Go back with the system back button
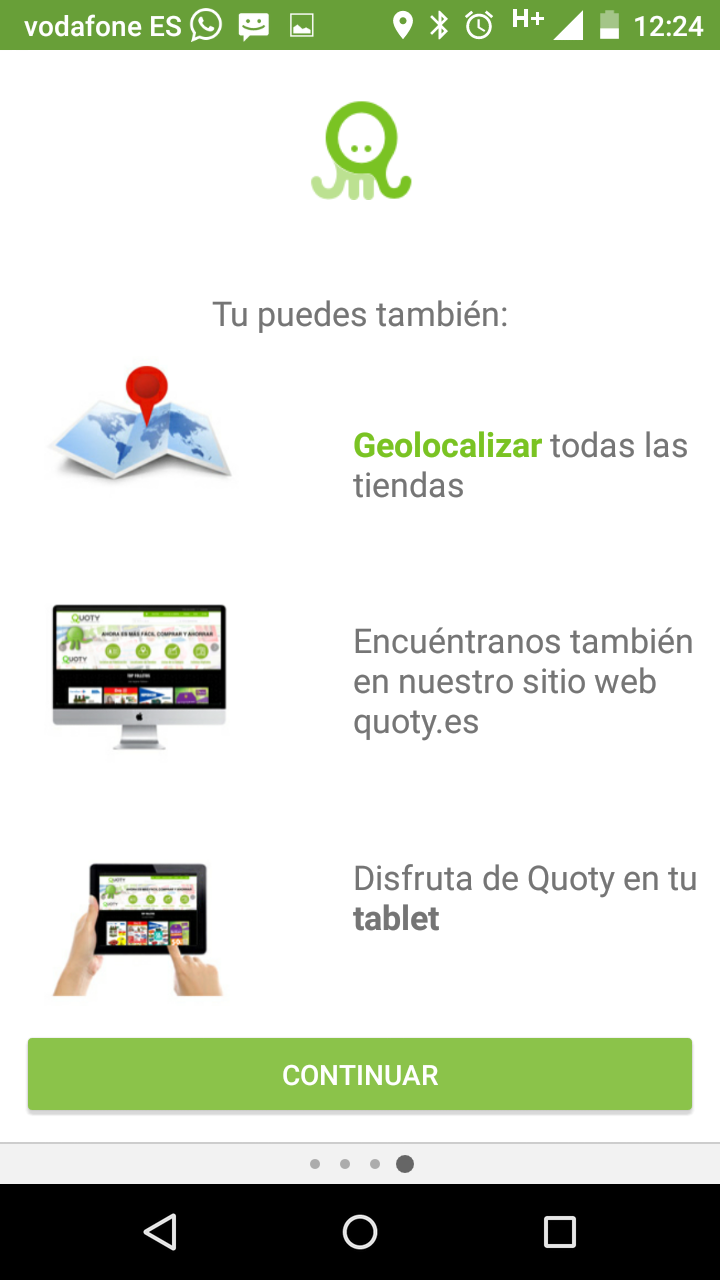 pos(160,1232)
